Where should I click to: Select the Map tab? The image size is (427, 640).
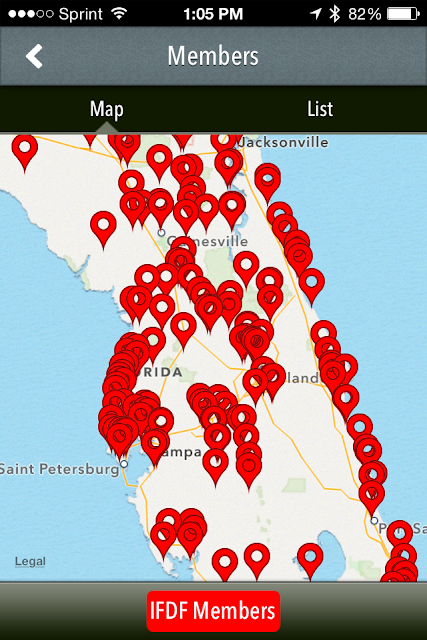[107, 109]
